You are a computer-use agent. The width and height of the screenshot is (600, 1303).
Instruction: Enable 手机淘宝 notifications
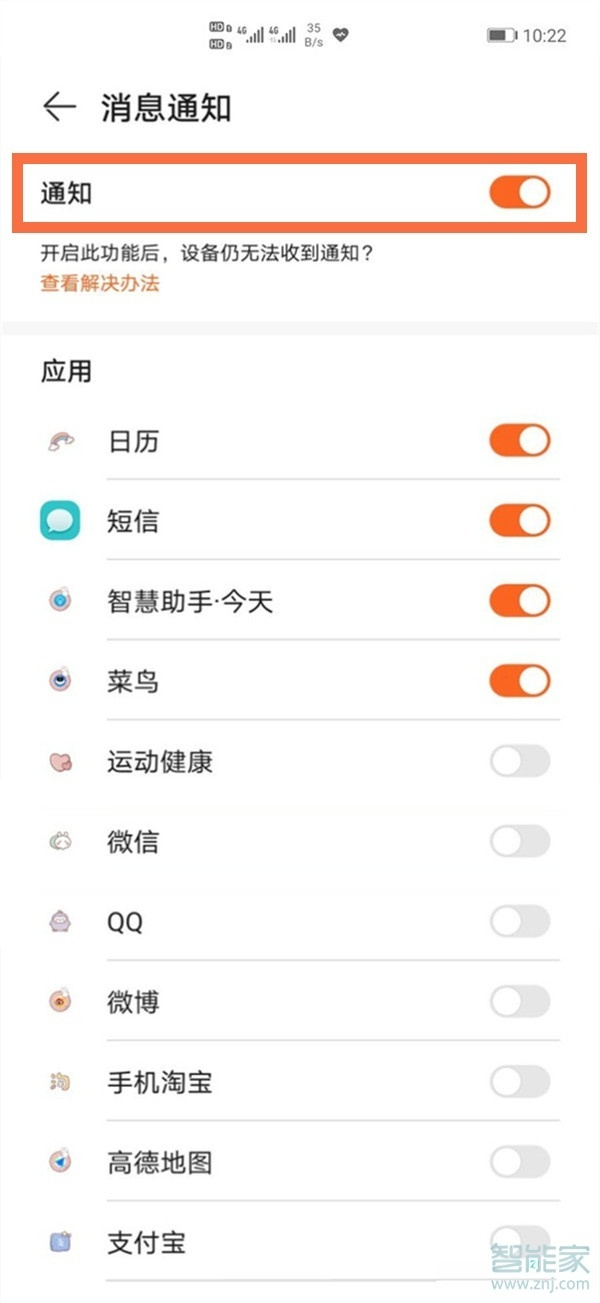(519, 1081)
